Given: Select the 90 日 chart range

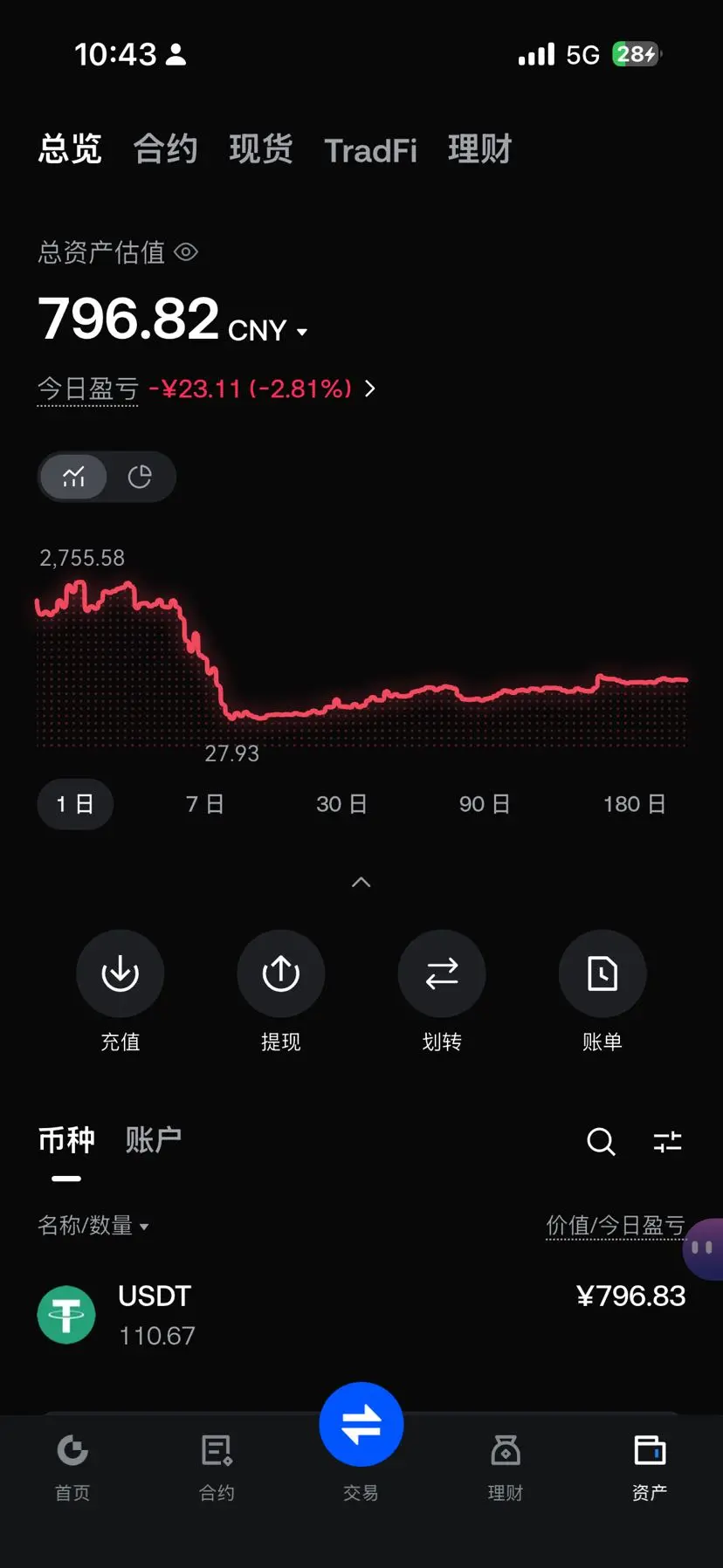Looking at the screenshot, I should (485, 804).
